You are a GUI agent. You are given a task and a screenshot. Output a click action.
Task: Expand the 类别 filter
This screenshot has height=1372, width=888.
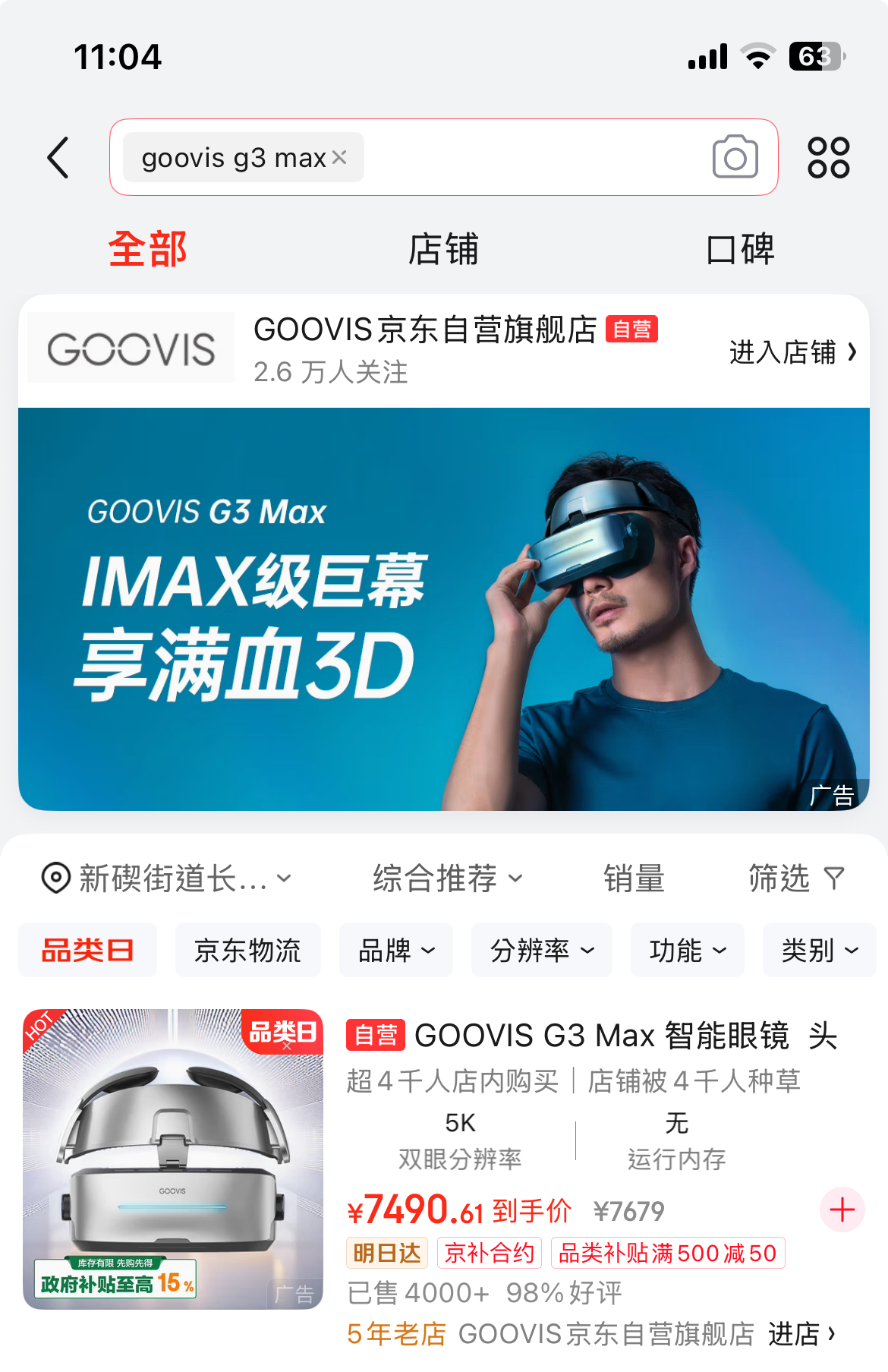coord(819,950)
